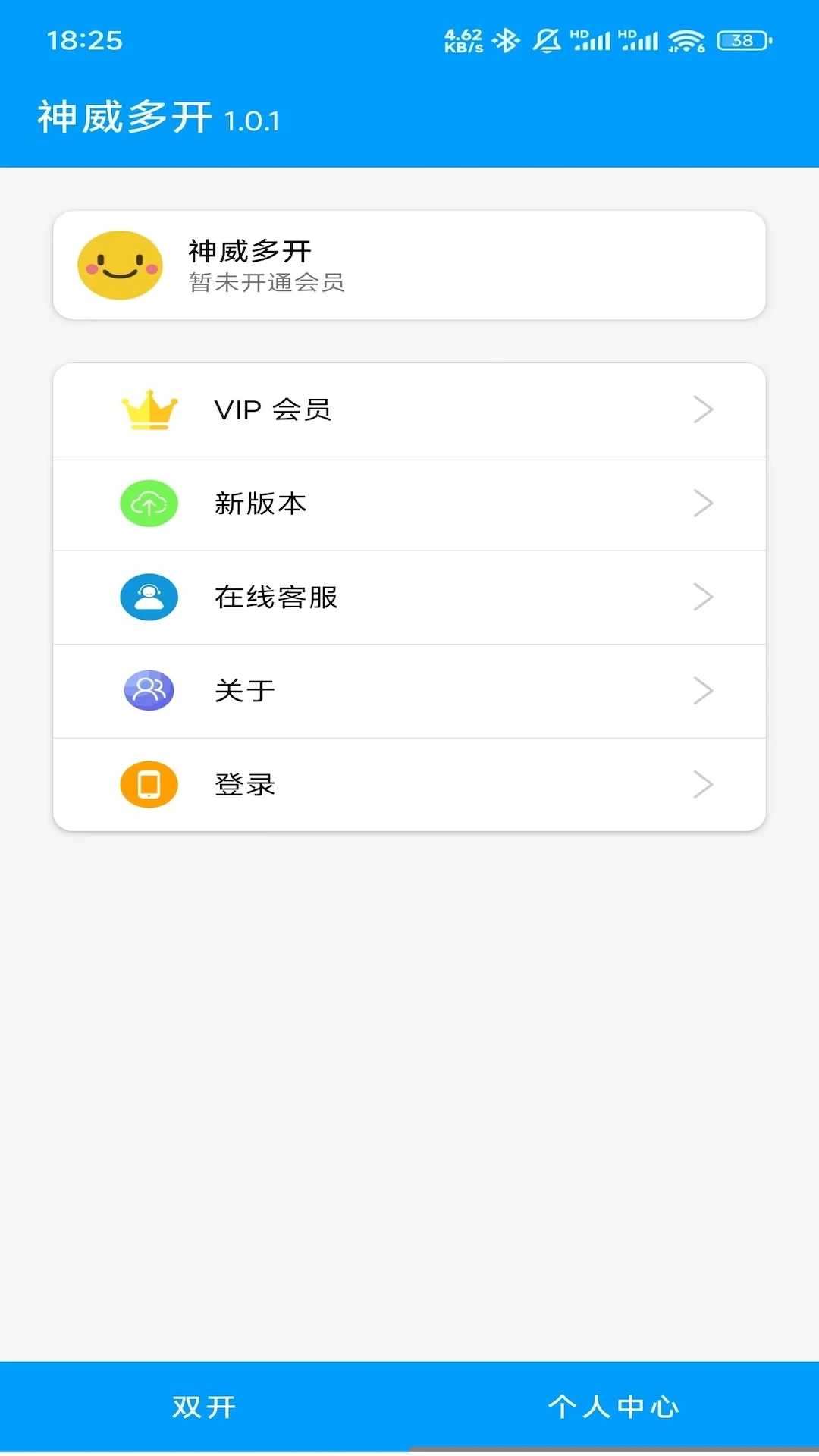This screenshot has height=1456, width=819.
Task: Open online support via the headset icon
Action: pos(149,597)
